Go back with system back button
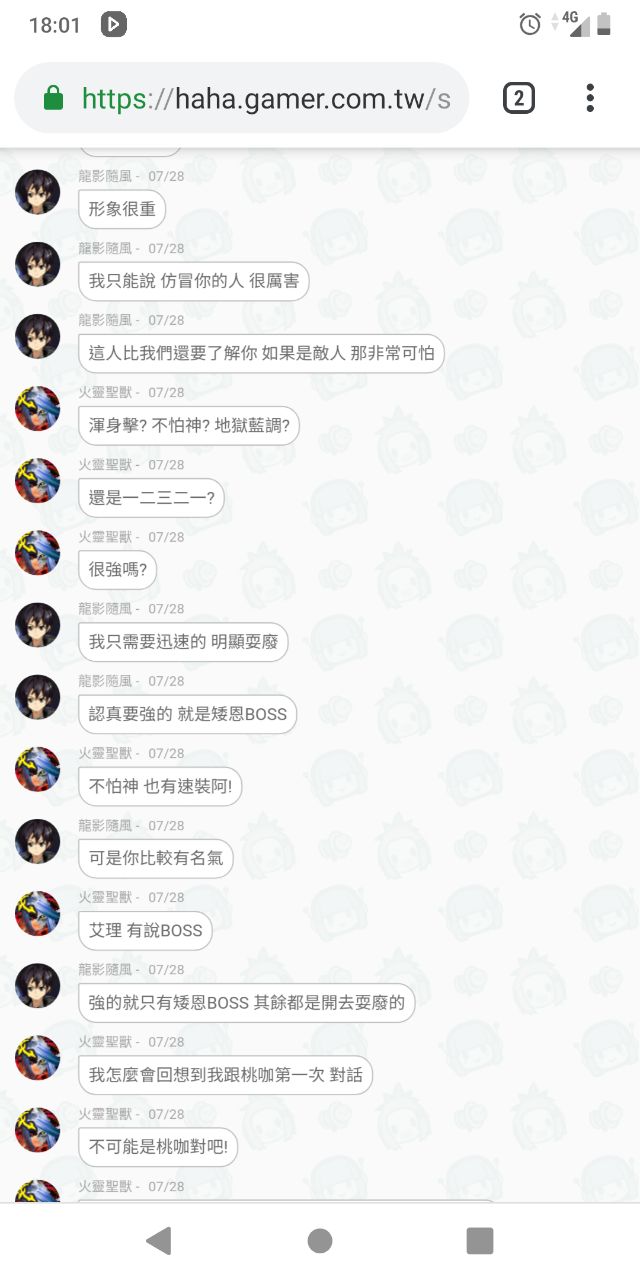640x1280 pixels. tap(159, 1241)
